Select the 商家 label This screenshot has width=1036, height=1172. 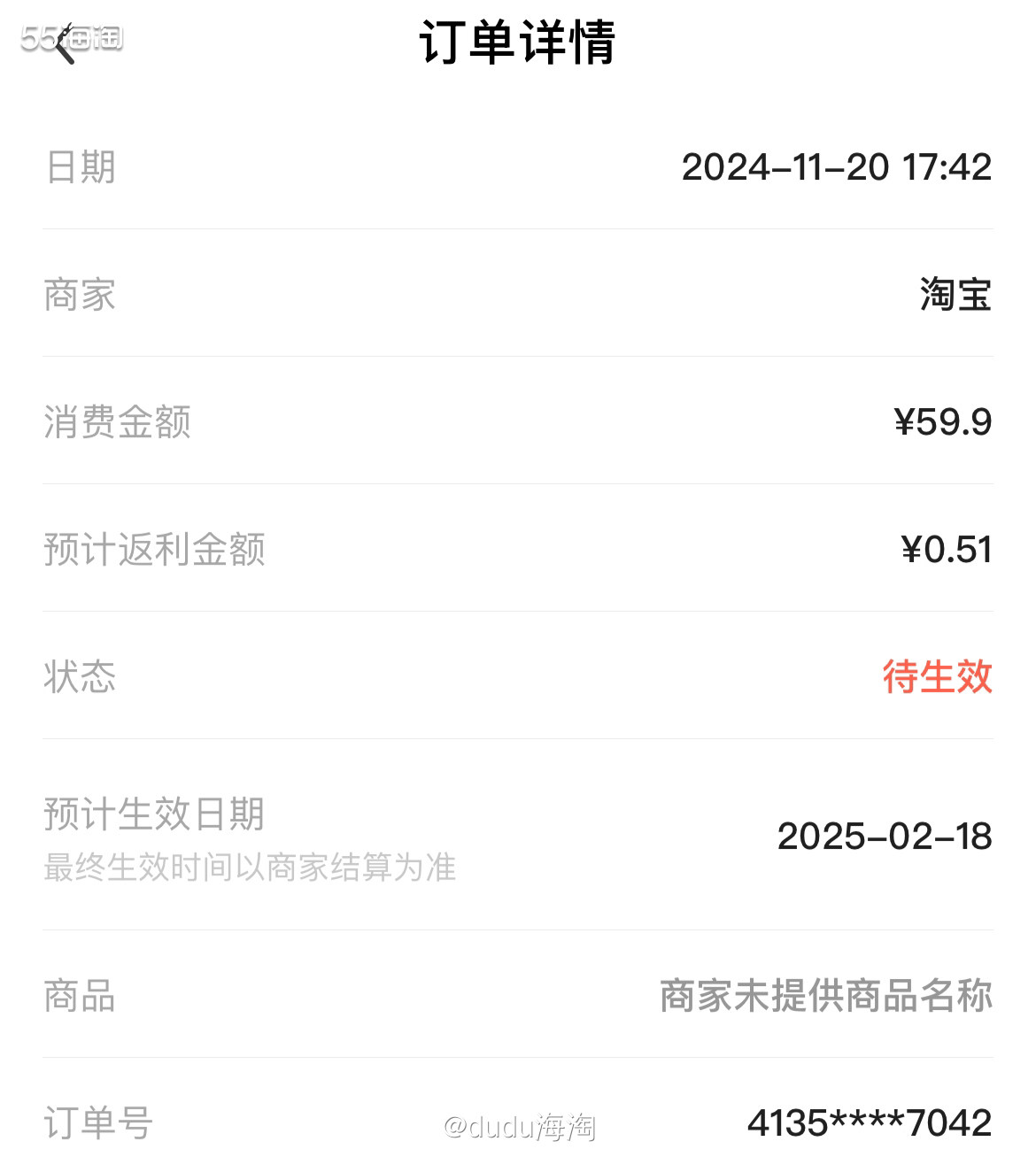pos(79,297)
